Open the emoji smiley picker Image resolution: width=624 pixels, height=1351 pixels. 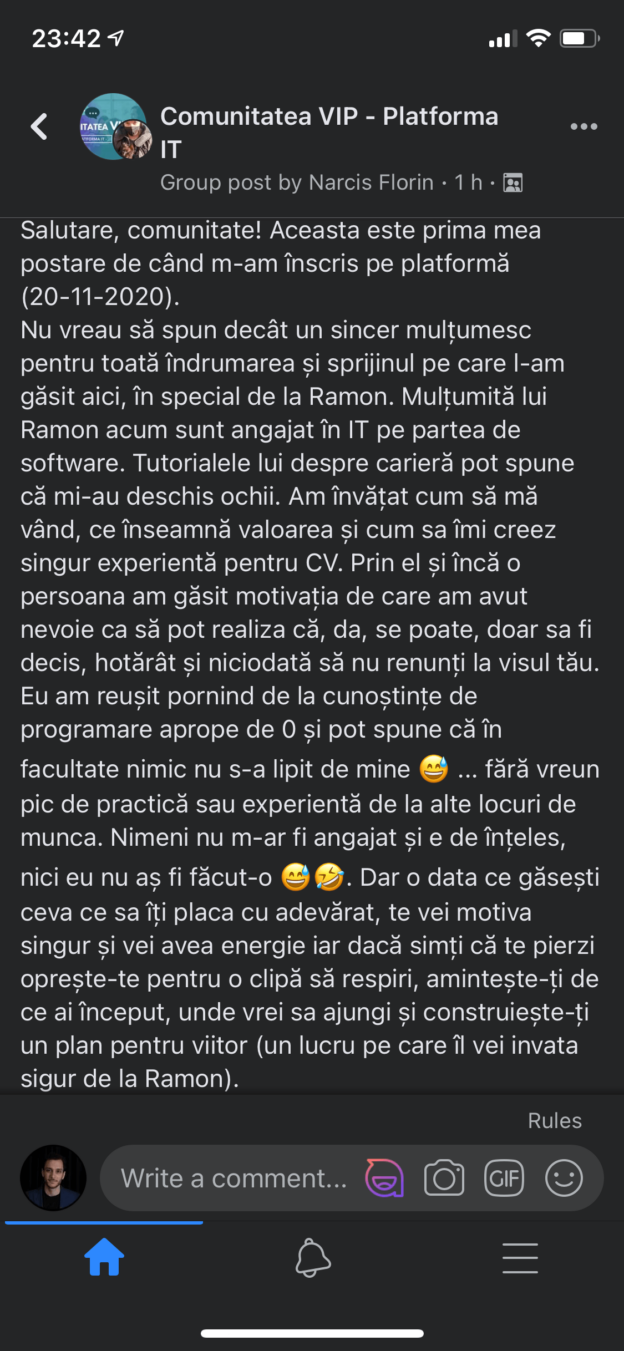(x=564, y=1178)
